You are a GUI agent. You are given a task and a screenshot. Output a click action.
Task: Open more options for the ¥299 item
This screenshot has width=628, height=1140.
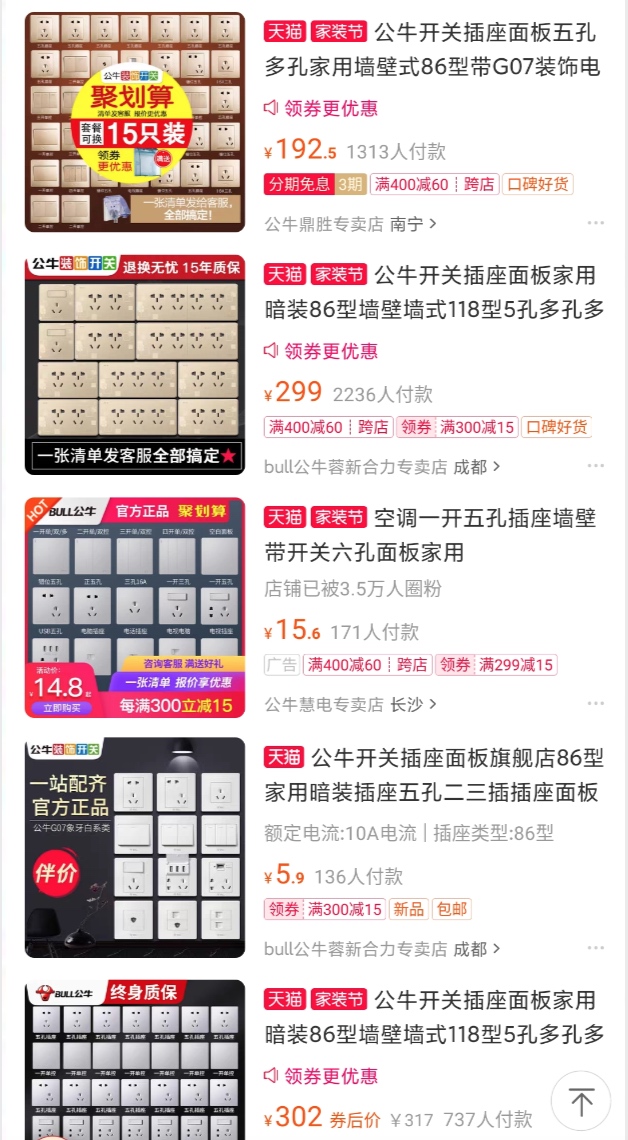pyautogui.click(x=596, y=466)
